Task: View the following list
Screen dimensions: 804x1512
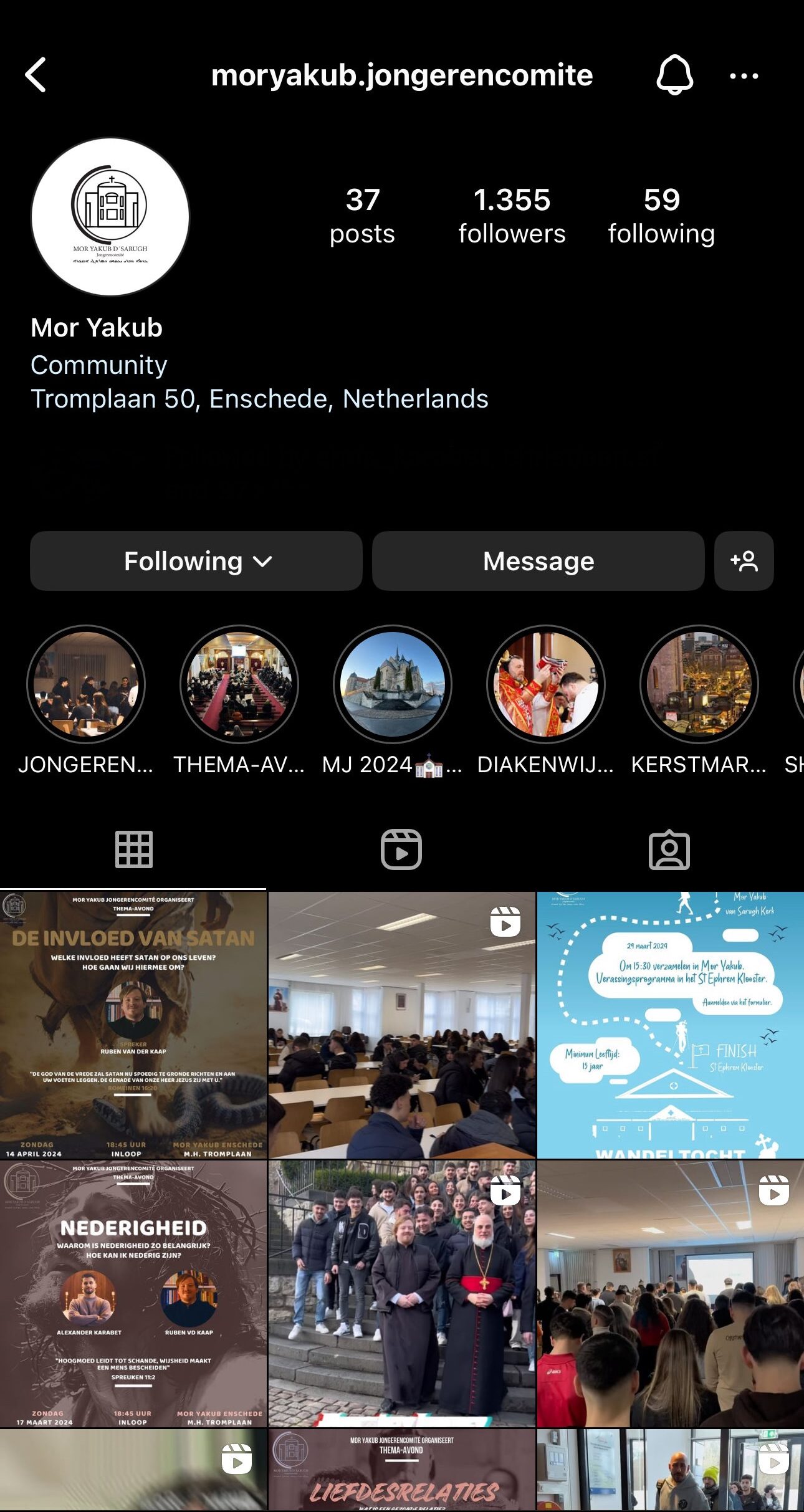Action: coord(661,216)
